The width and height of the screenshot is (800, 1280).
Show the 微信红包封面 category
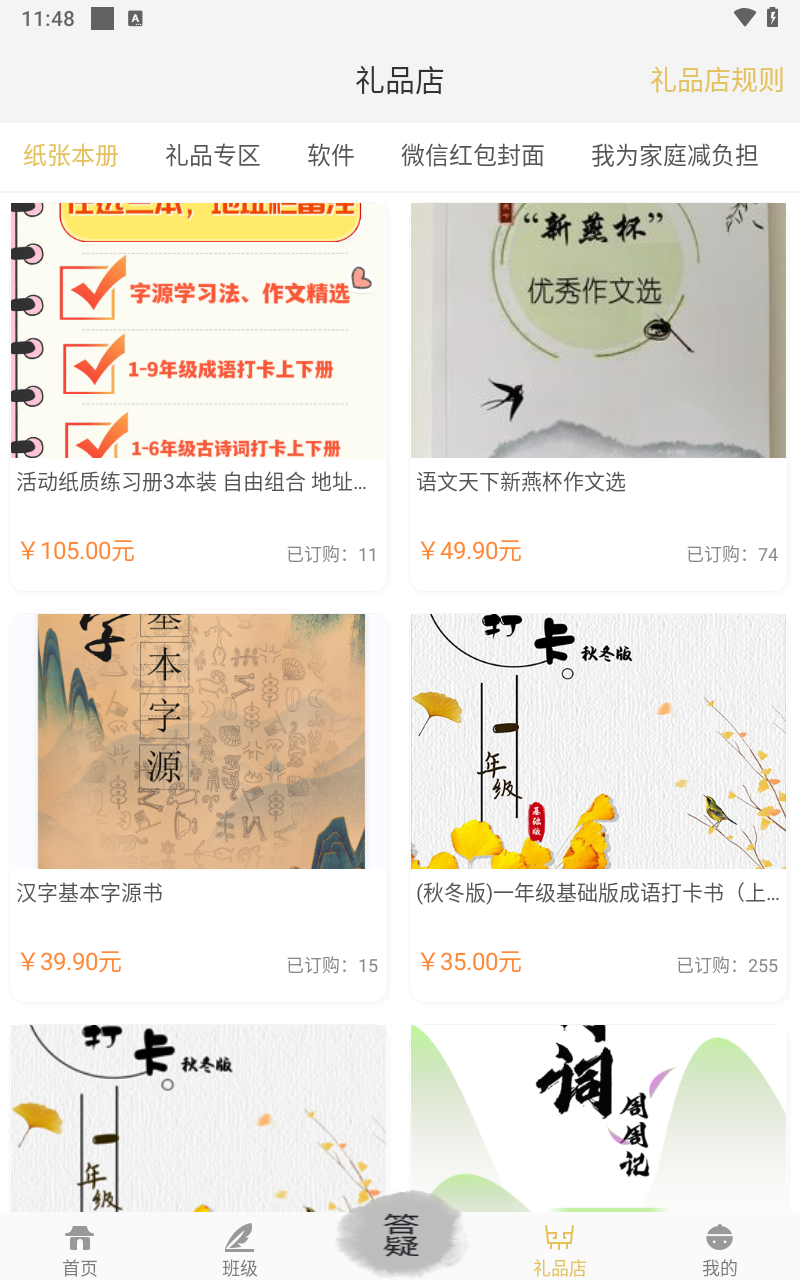[473, 155]
